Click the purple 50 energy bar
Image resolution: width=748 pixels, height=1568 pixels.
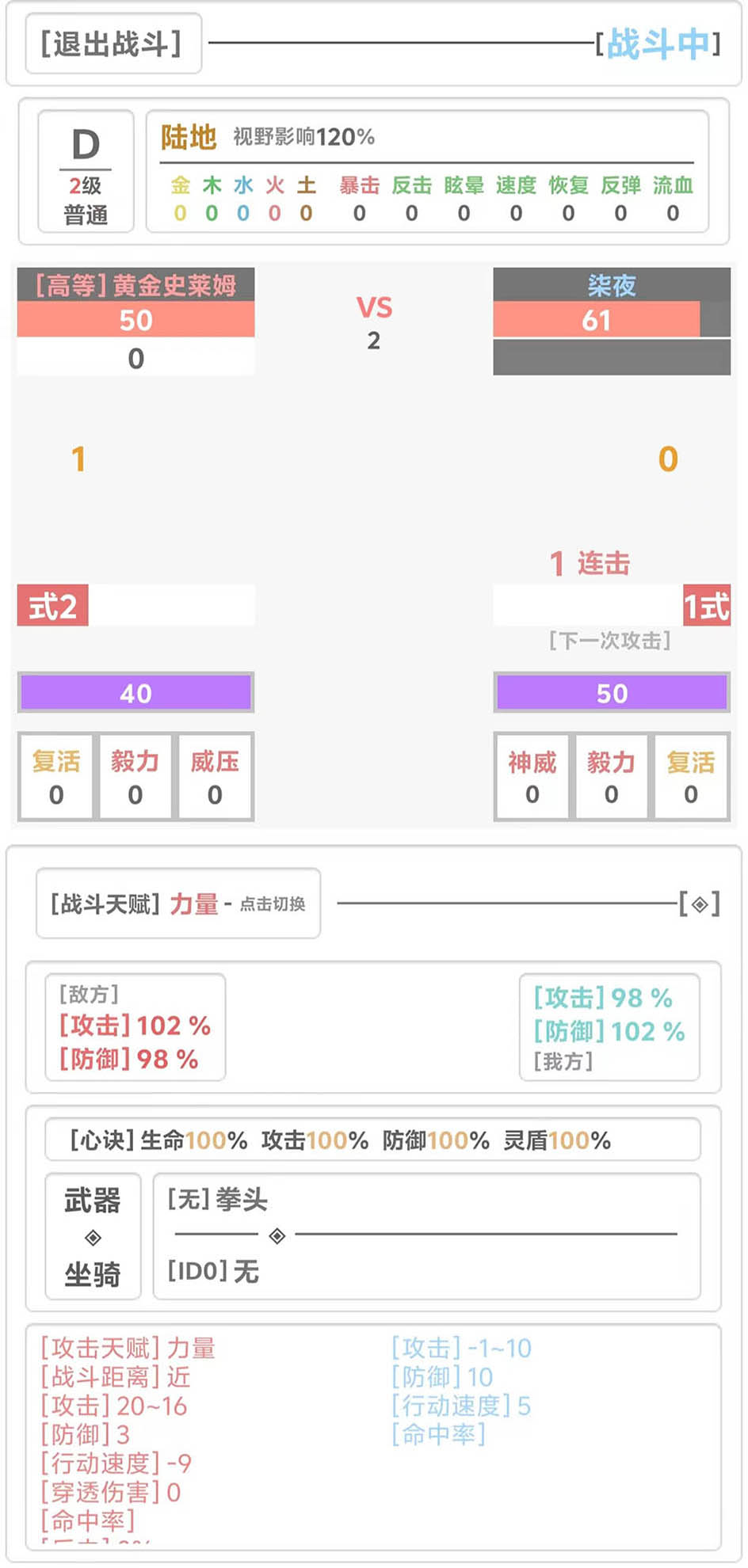pyautogui.click(x=611, y=692)
